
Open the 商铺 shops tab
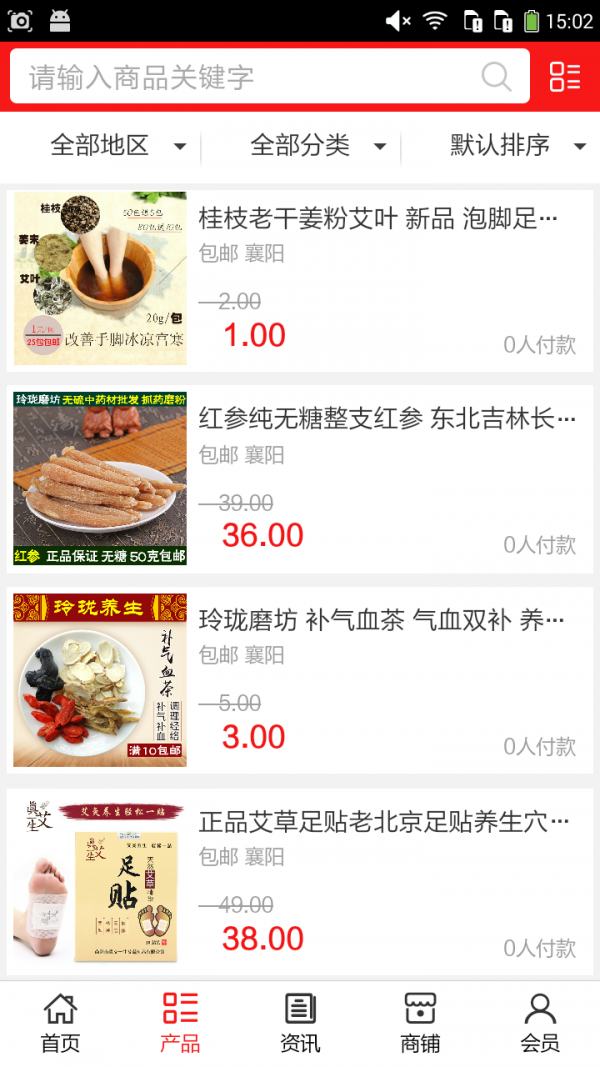[420, 1023]
